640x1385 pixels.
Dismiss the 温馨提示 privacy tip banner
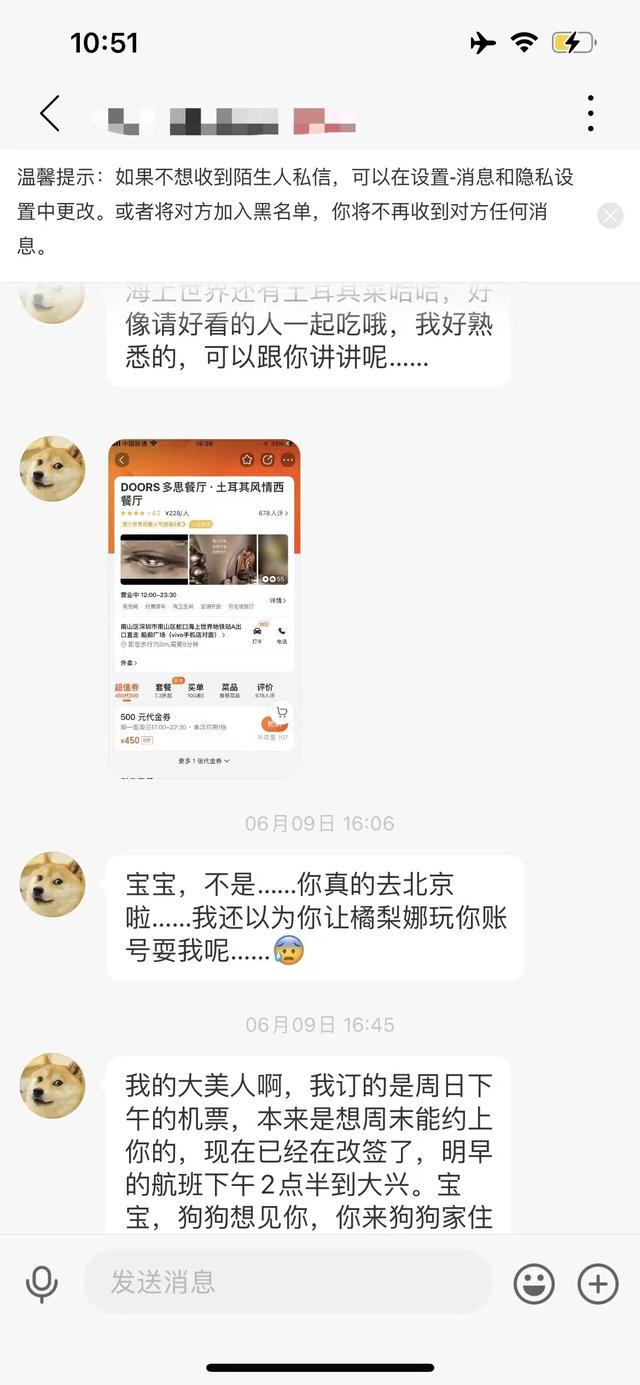click(x=610, y=215)
